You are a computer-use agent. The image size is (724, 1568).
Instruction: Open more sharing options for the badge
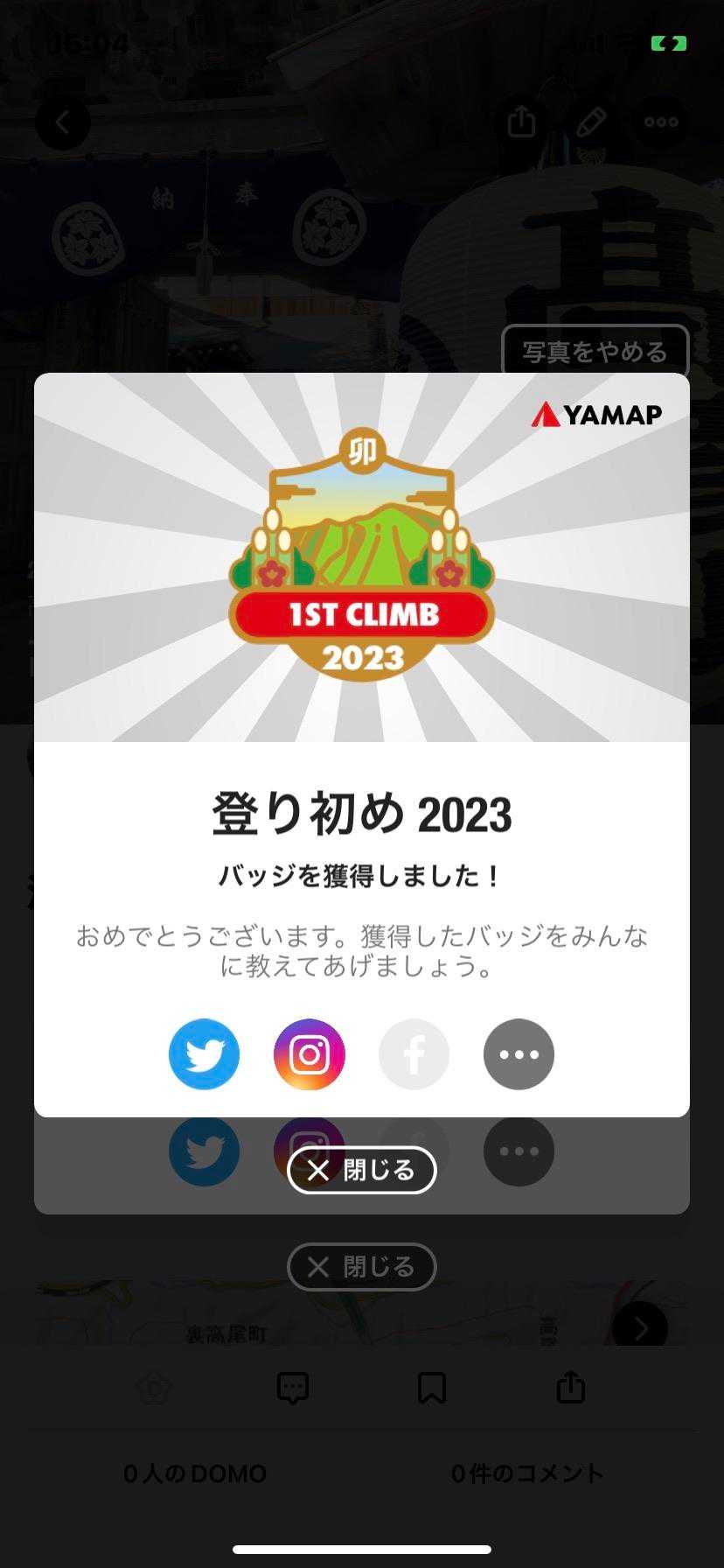[x=519, y=1054]
